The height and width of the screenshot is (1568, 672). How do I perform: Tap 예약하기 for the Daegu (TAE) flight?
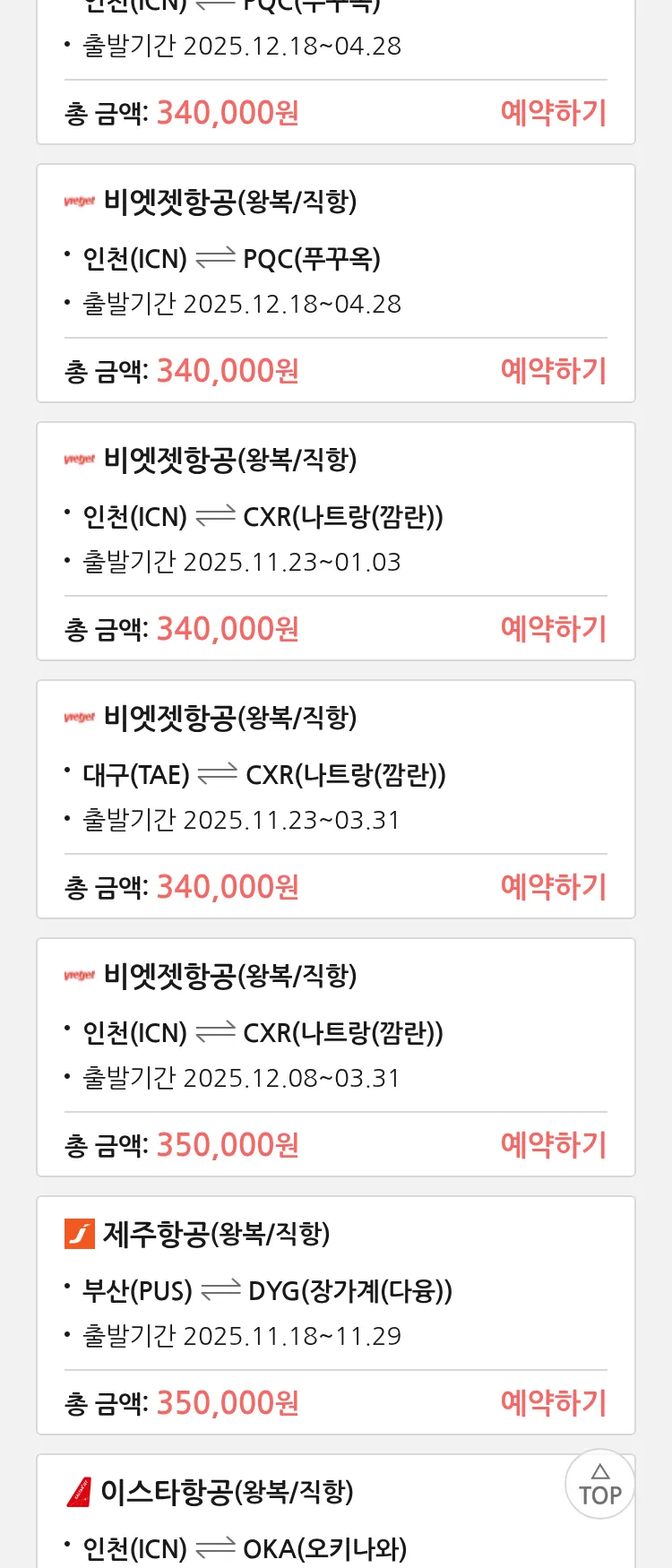553,887
